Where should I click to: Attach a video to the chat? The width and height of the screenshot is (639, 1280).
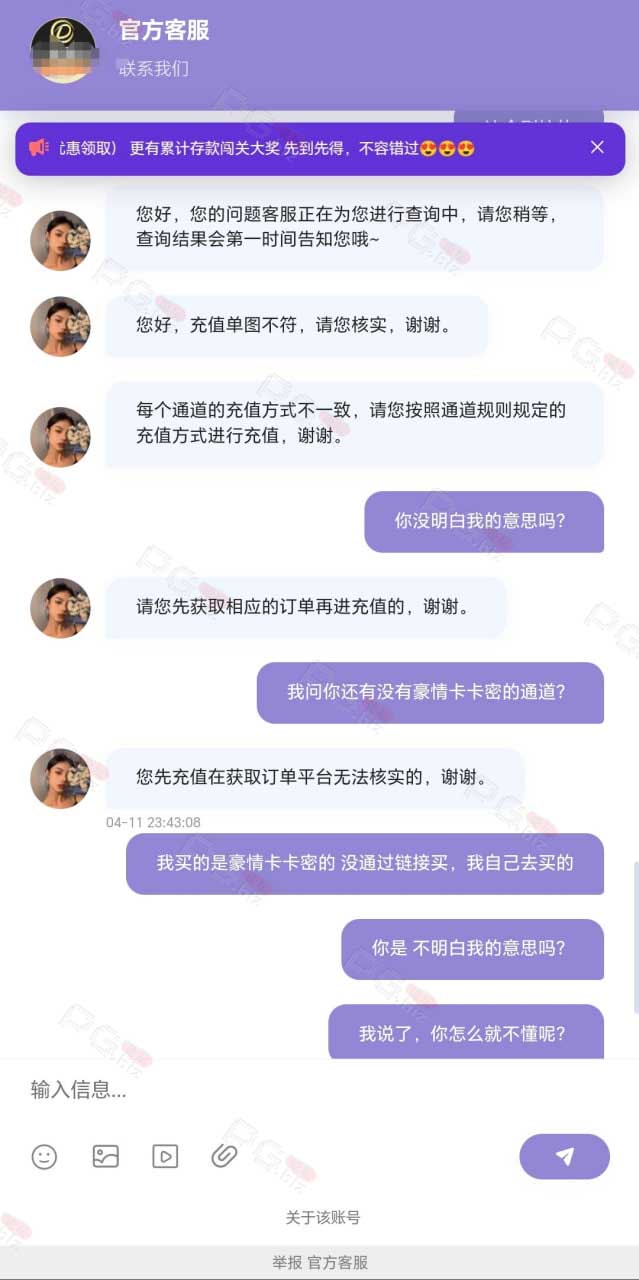(165, 1157)
